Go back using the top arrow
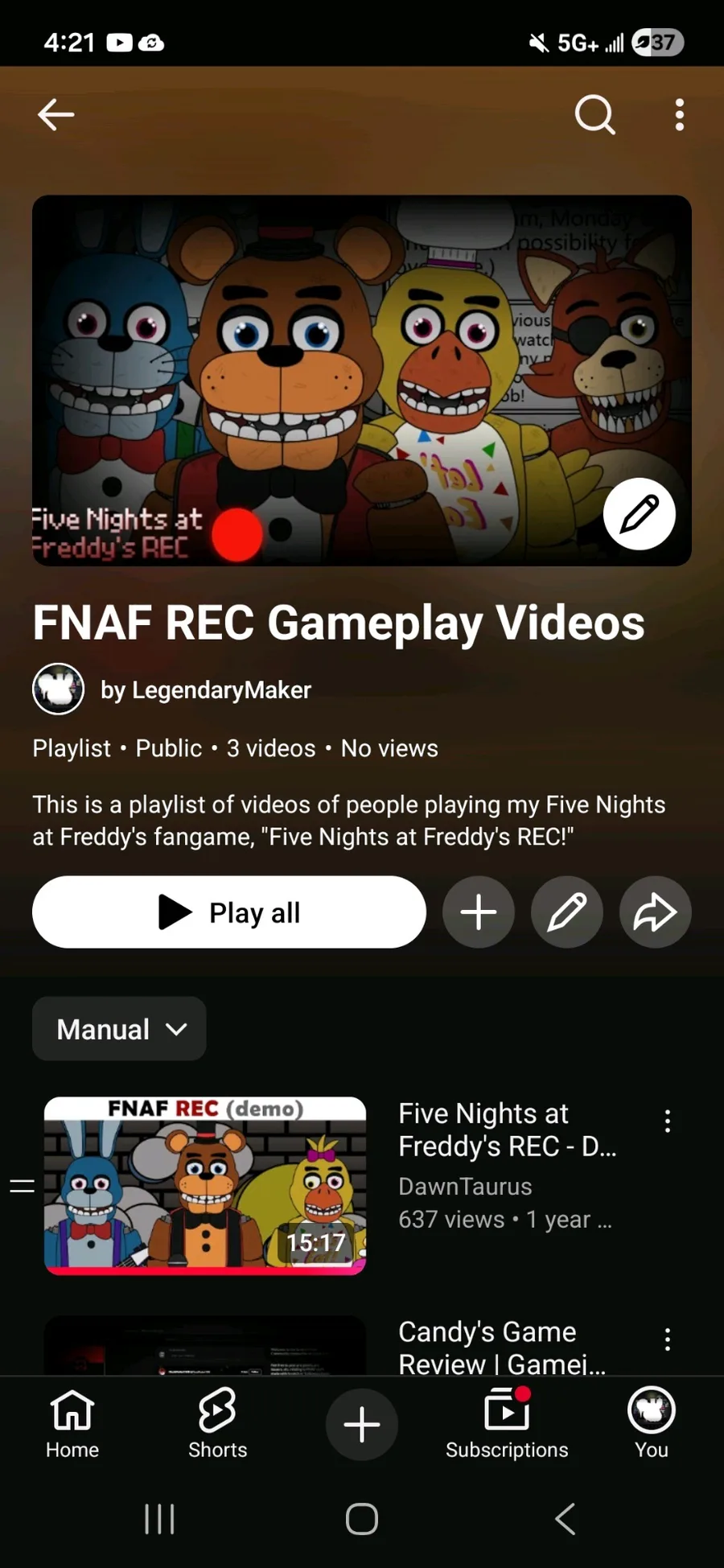 (x=56, y=115)
